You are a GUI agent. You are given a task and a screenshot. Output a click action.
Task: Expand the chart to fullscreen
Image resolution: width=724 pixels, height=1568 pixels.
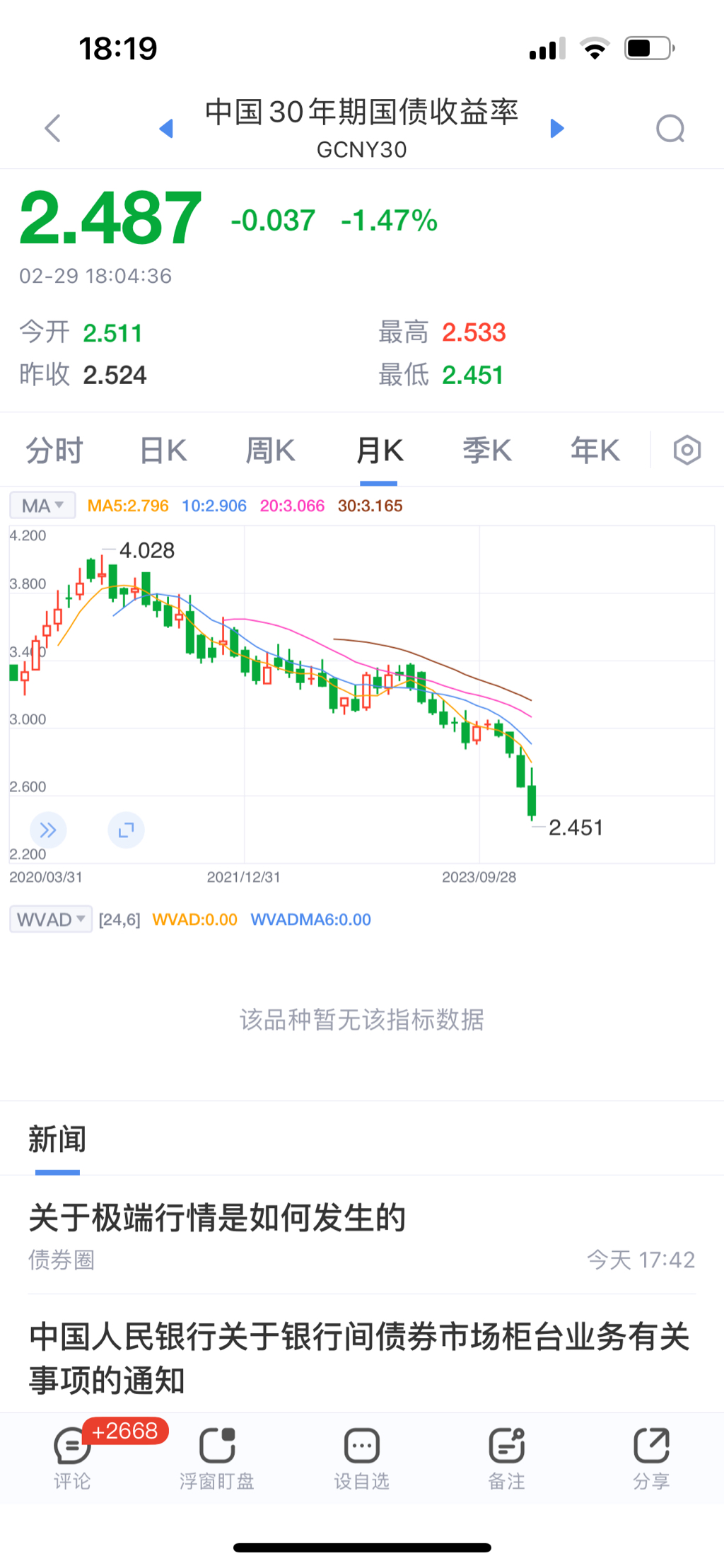(126, 830)
